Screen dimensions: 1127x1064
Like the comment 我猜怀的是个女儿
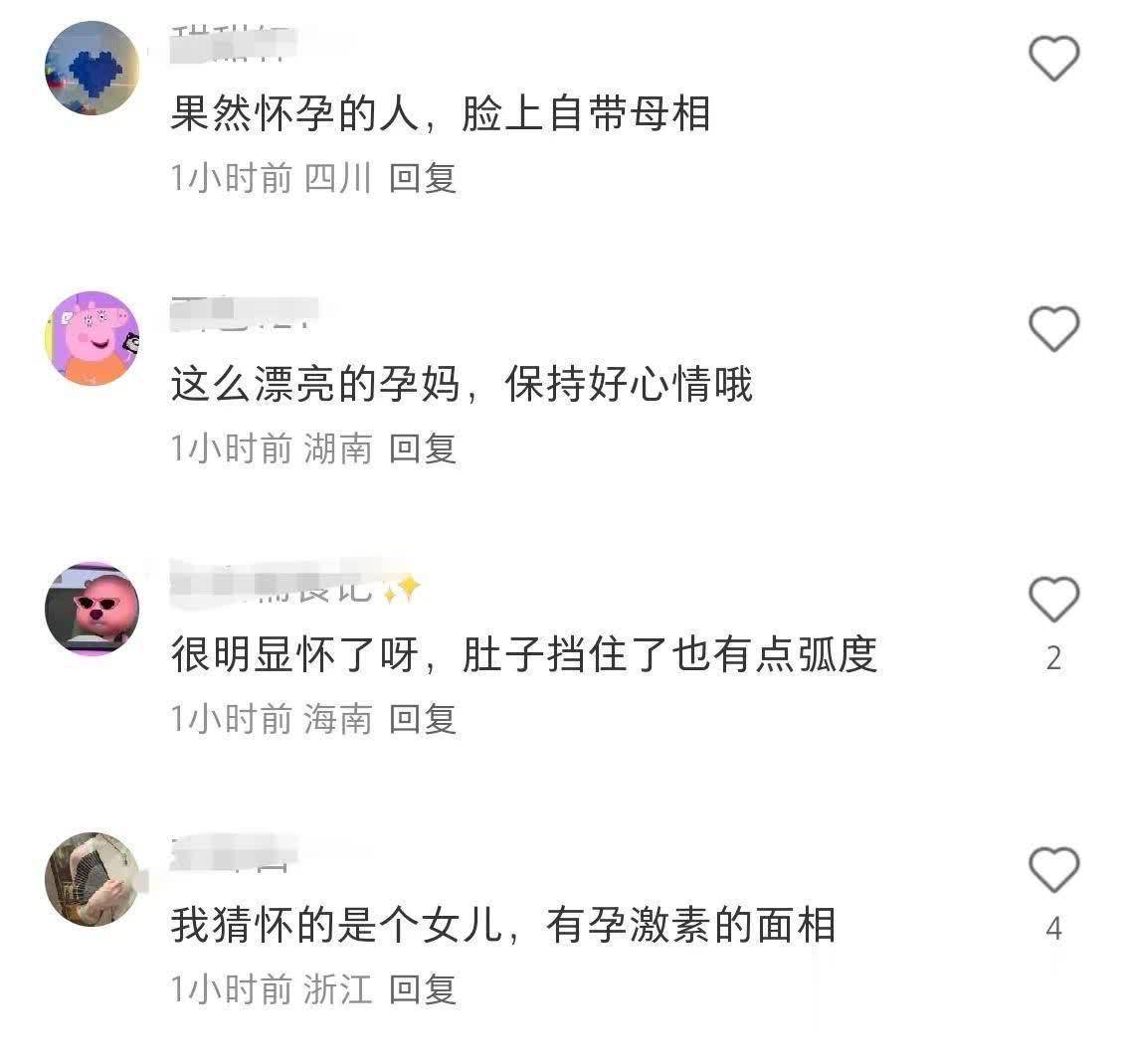click(1053, 870)
